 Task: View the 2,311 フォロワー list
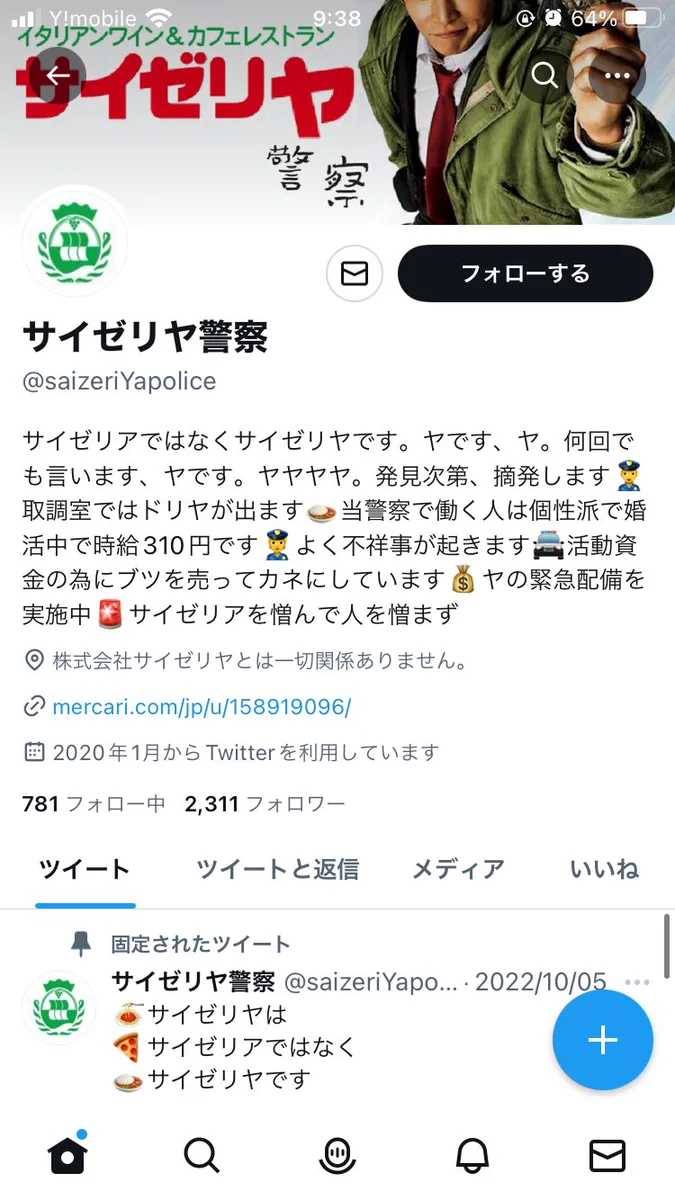pyautogui.click(x=265, y=803)
